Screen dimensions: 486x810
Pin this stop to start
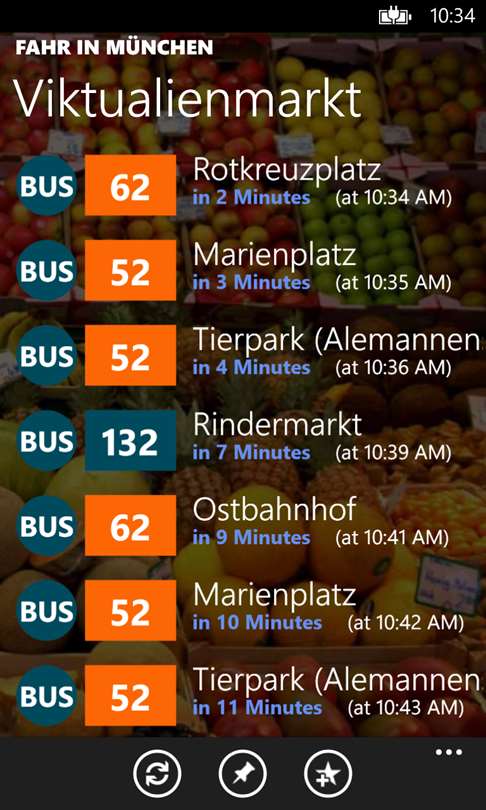click(243, 774)
